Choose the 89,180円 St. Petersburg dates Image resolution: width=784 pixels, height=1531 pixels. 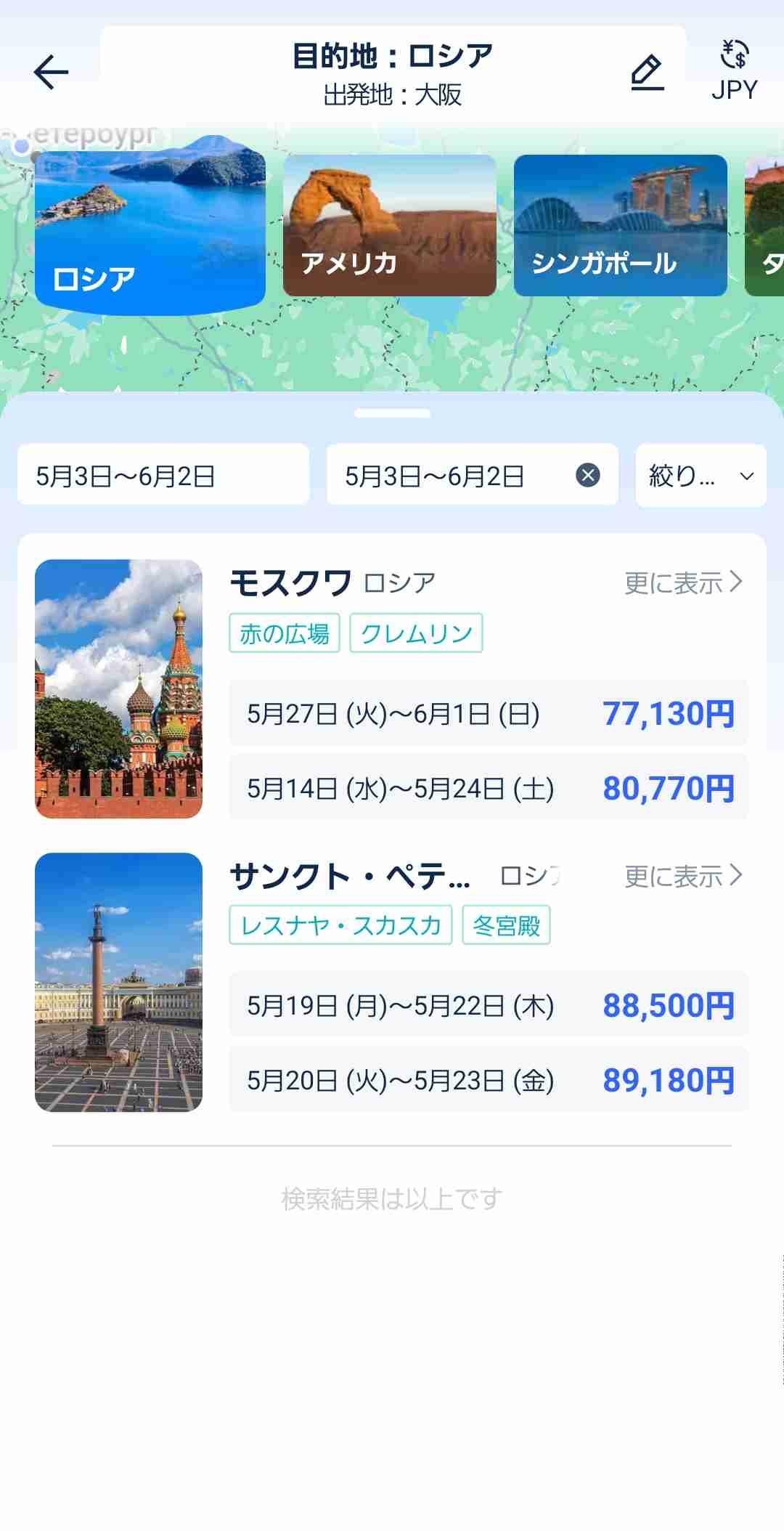coord(488,1080)
